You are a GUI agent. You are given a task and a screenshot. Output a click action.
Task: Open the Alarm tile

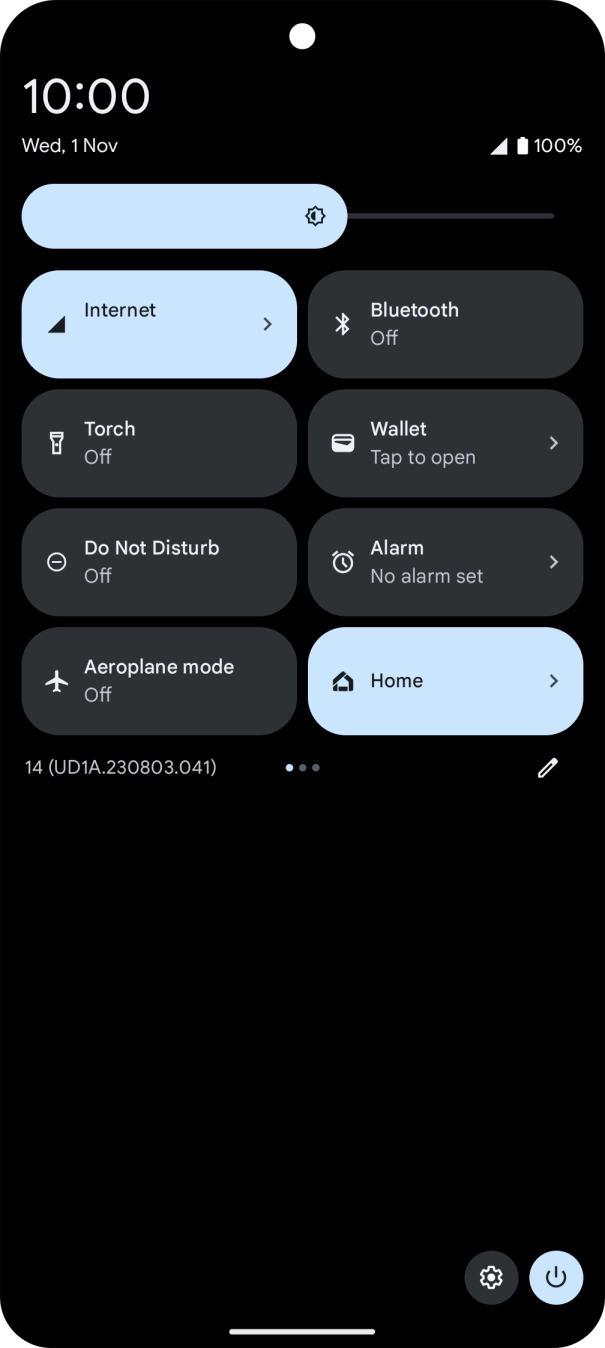tap(445, 562)
